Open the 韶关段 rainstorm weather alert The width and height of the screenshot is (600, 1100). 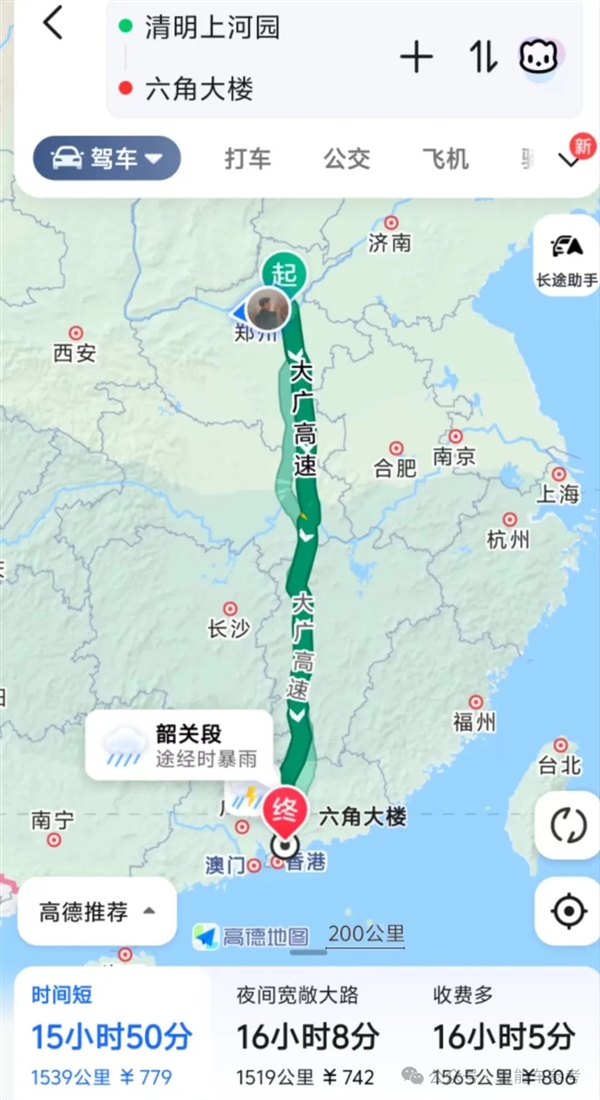[x=179, y=745]
